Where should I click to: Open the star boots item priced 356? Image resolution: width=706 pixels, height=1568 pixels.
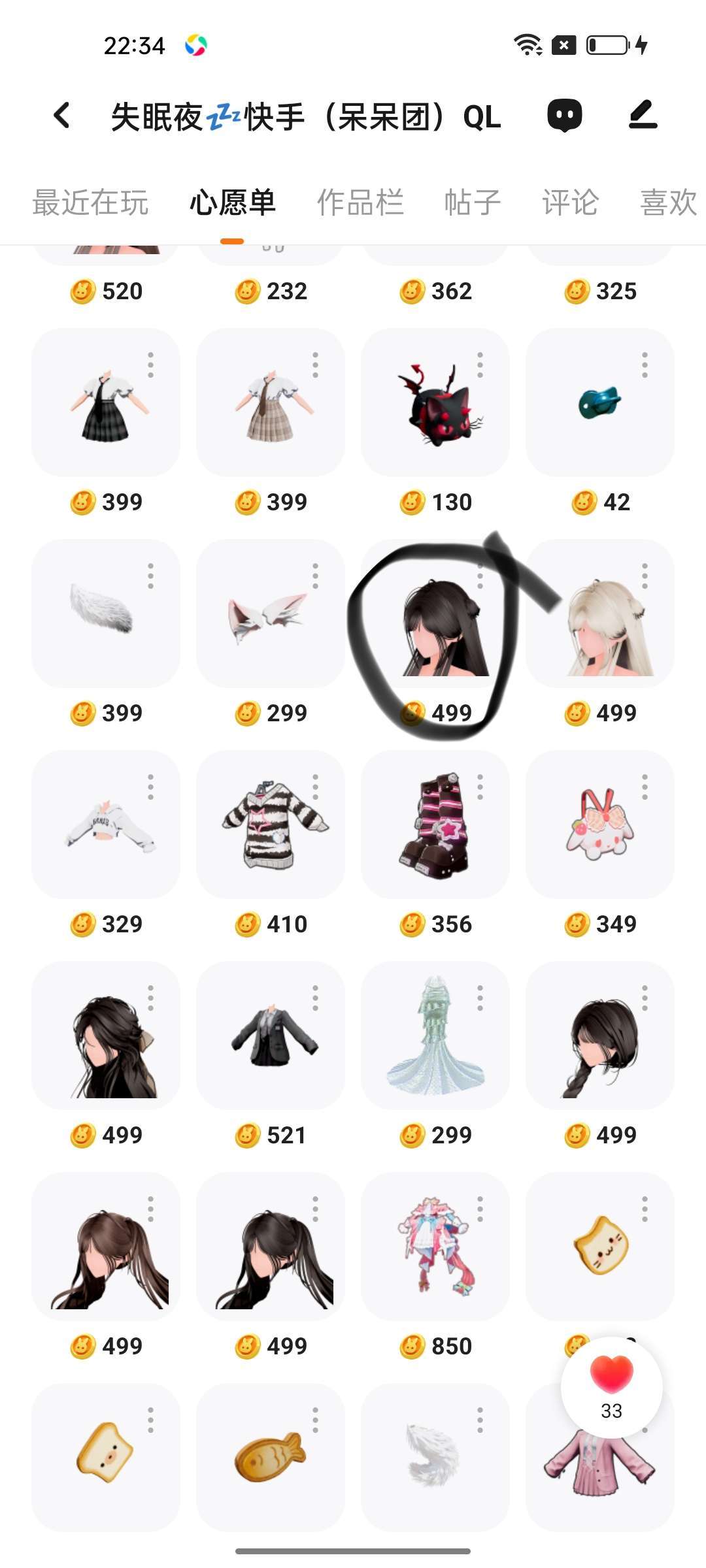coord(435,825)
